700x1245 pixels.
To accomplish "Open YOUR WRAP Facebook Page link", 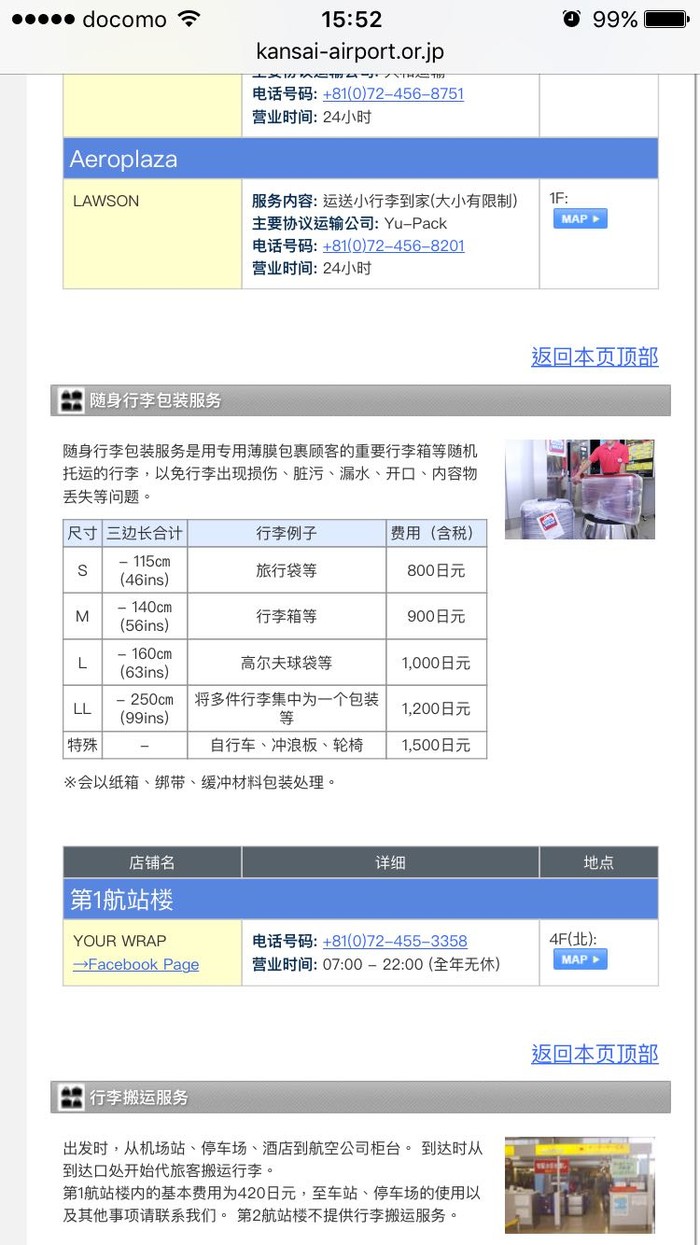I will [136, 965].
